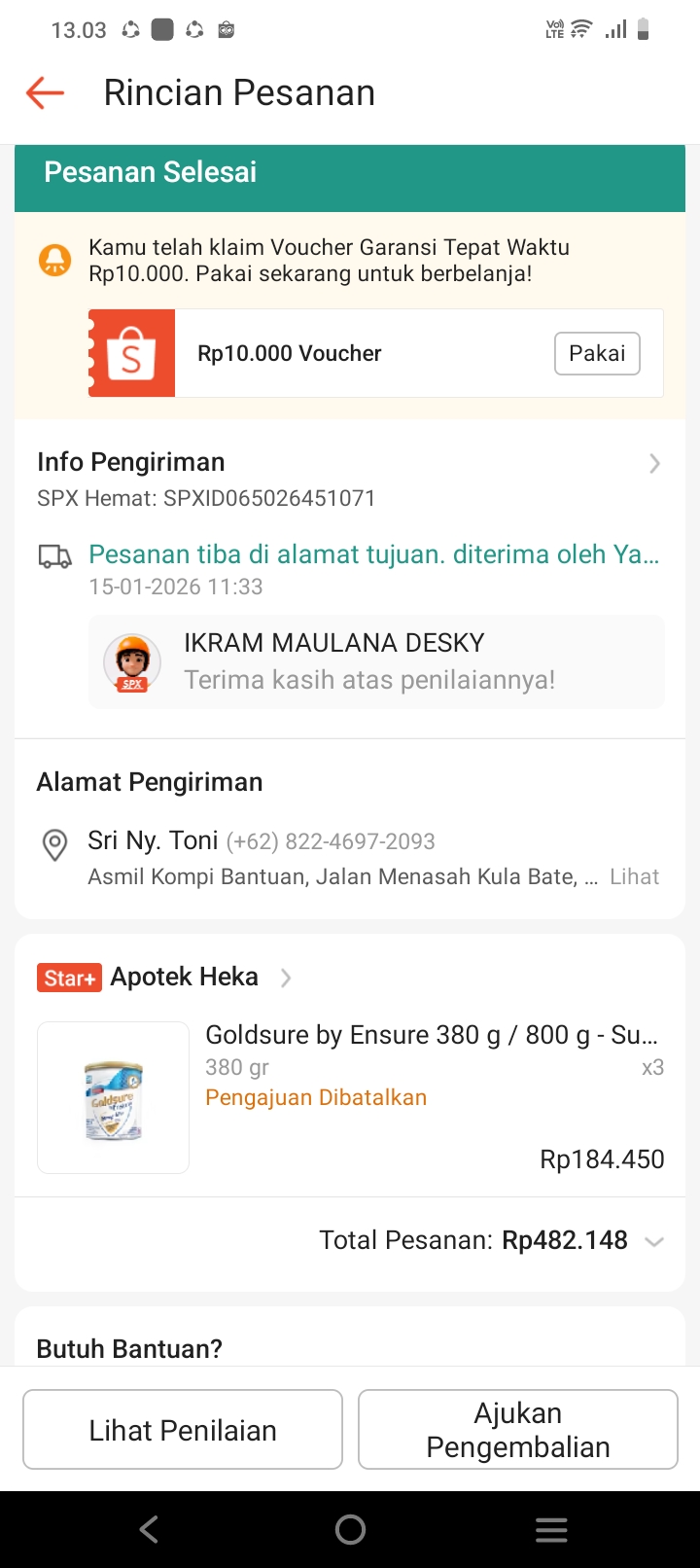Go back using the red arrow
This screenshot has height=1568, width=700.
pyautogui.click(x=45, y=93)
